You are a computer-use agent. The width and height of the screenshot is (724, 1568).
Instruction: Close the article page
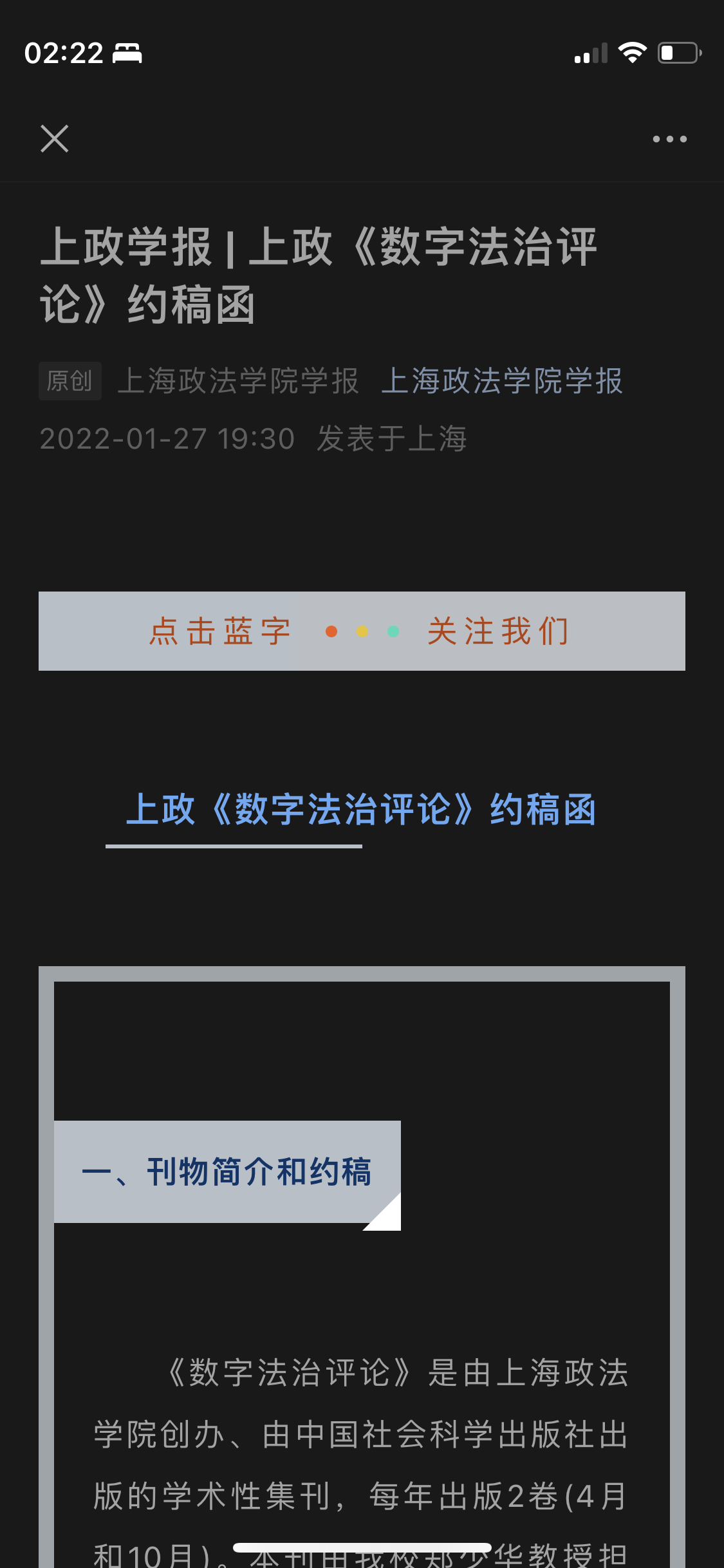pyautogui.click(x=55, y=138)
